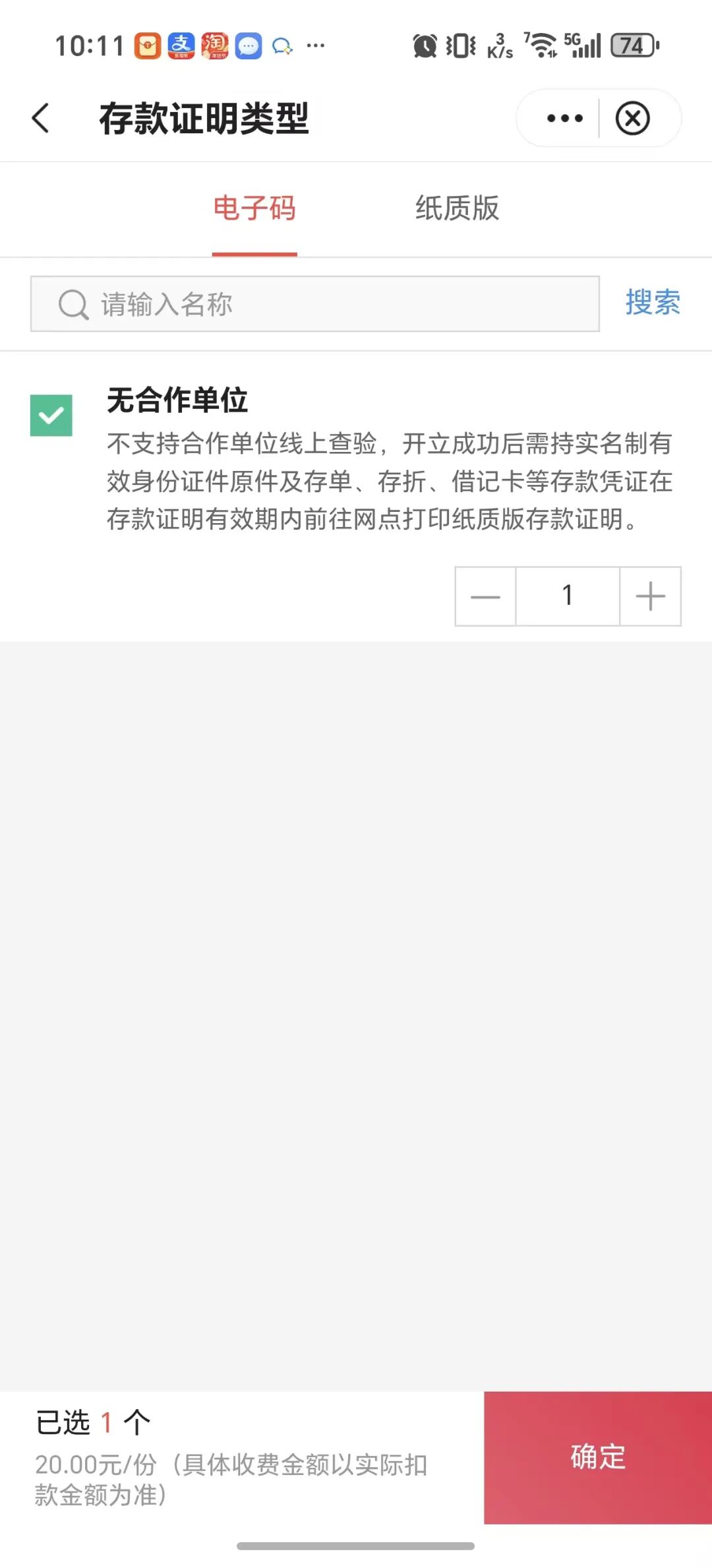Viewport: 712px width, 1568px height.
Task: Go back from 存款证明类型 page
Action: pos(41,119)
